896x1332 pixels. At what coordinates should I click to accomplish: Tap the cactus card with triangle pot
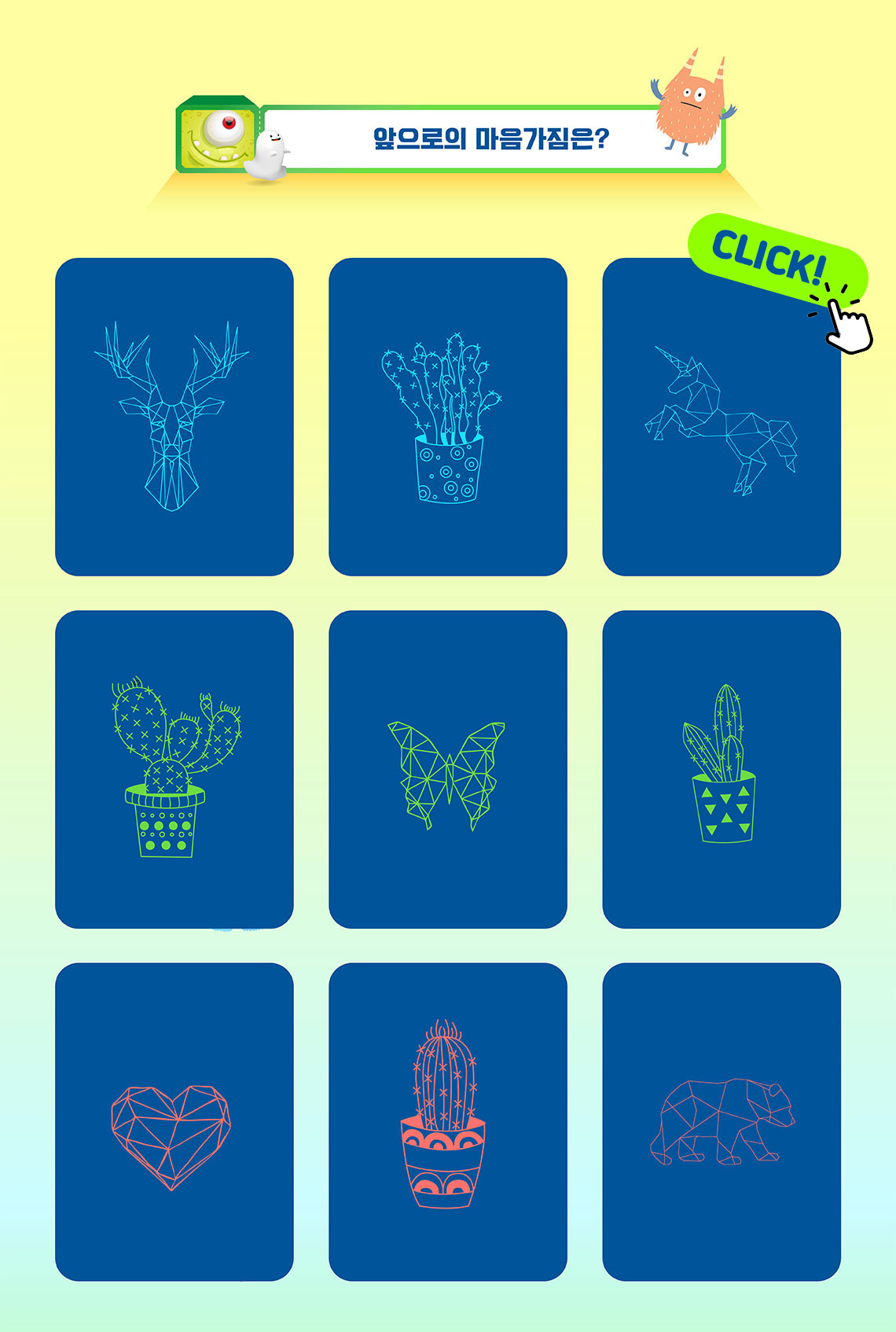click(721, 769)
